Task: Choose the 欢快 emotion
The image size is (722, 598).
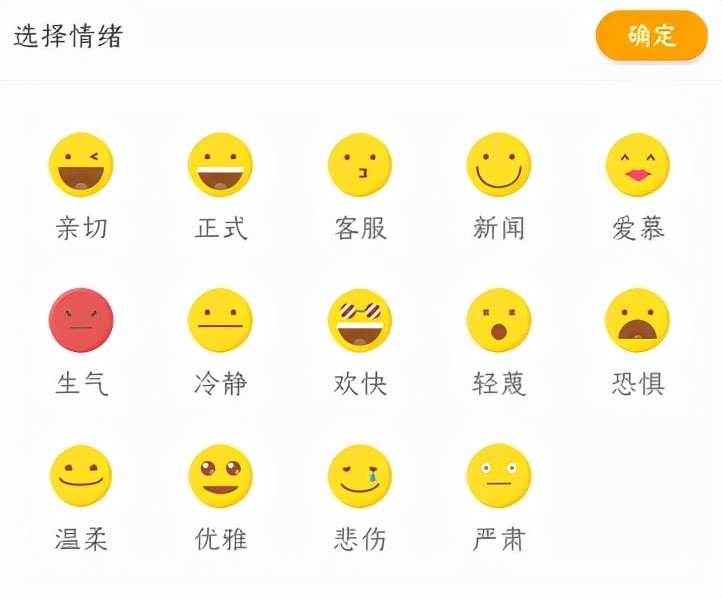Action: tap(360, 321)
